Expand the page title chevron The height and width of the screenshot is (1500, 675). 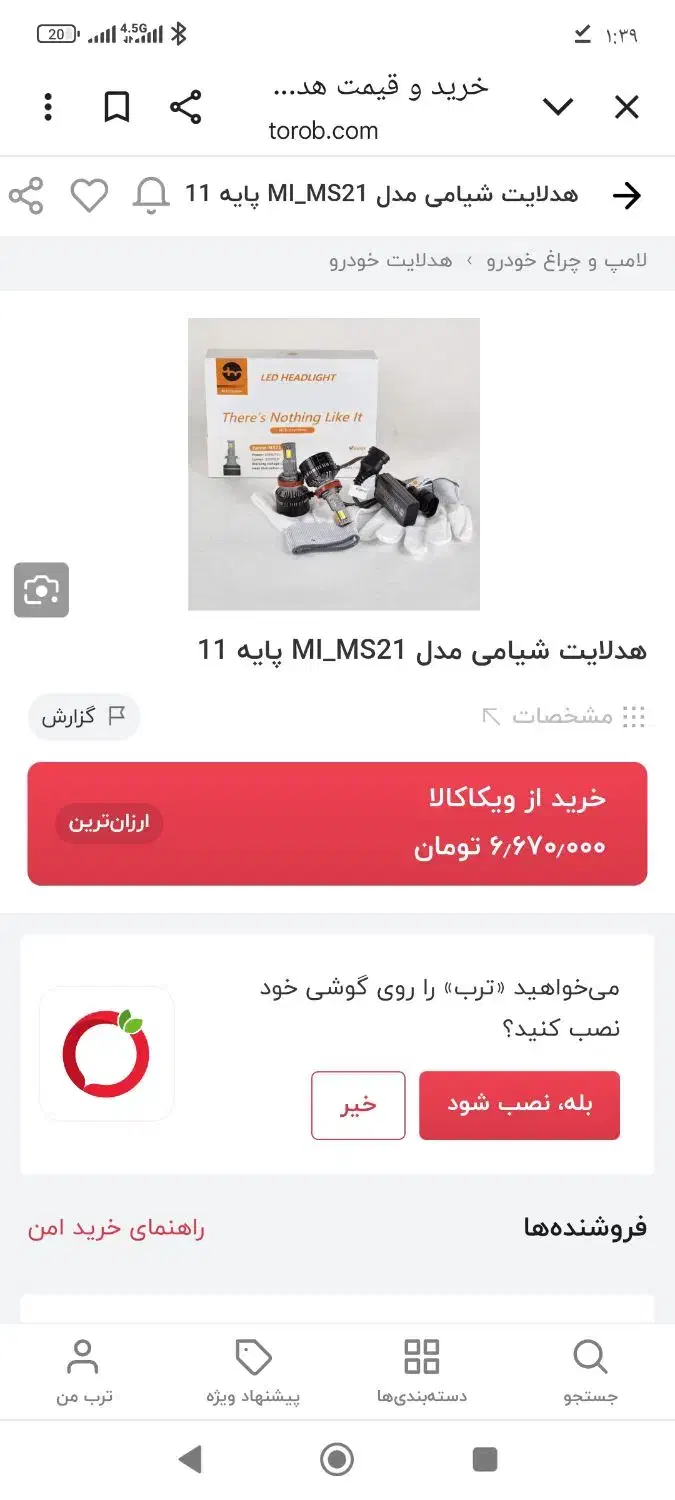(557, 107)
